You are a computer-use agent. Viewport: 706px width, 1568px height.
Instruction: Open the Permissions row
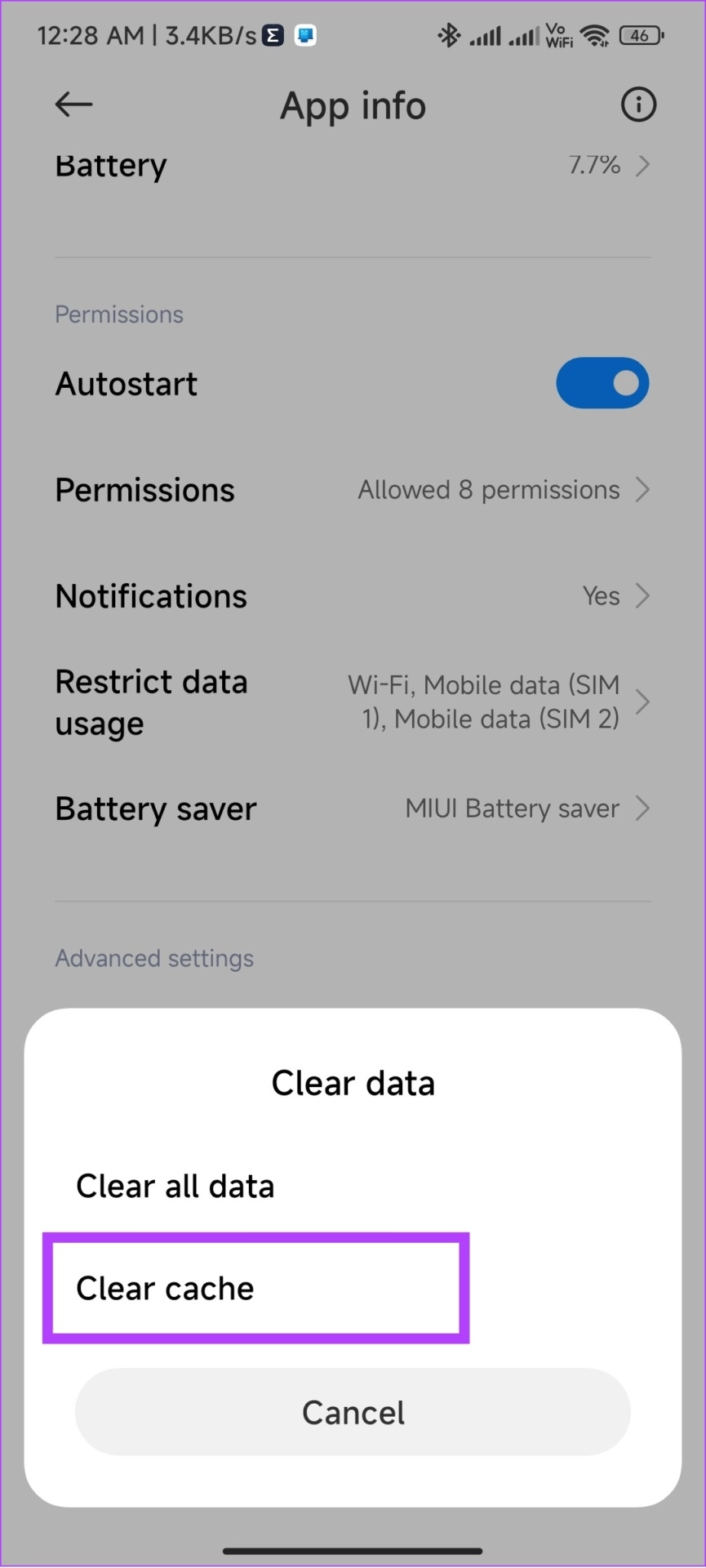[x=353, y=490]
